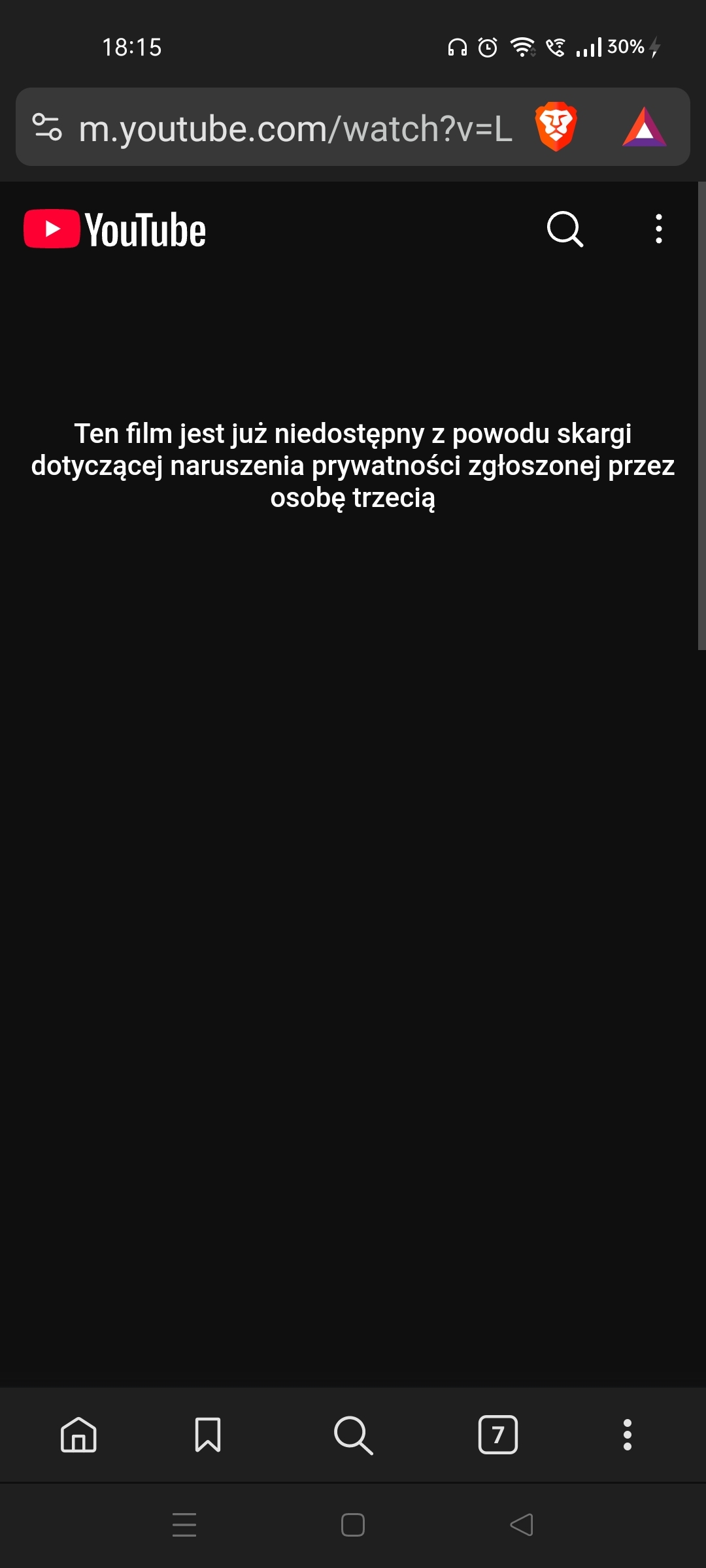Open site settings icon in the address bar
Screen dimensions: 706x1568
47,127
